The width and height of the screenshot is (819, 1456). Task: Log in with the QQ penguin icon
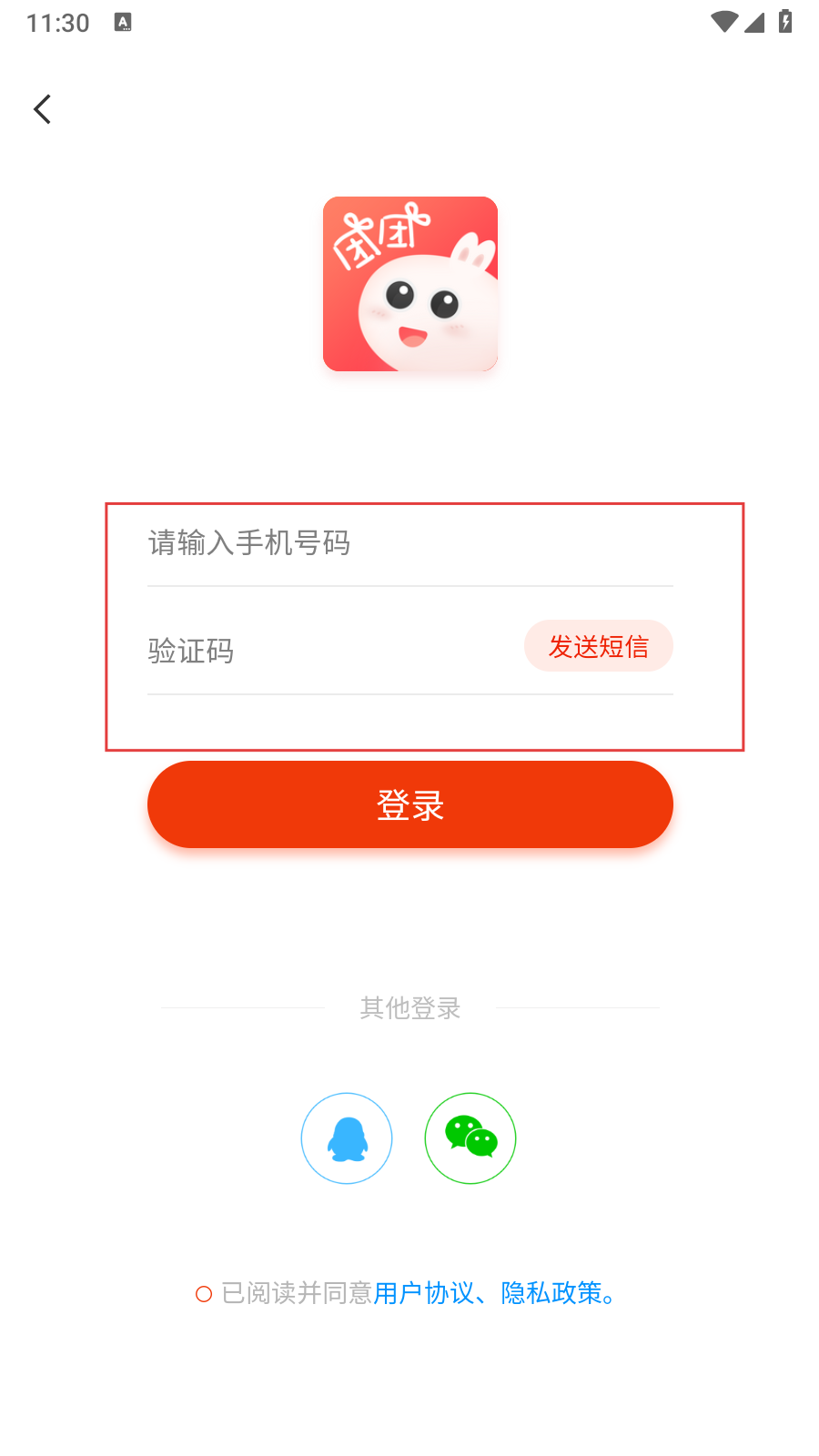pos(347,1138)
